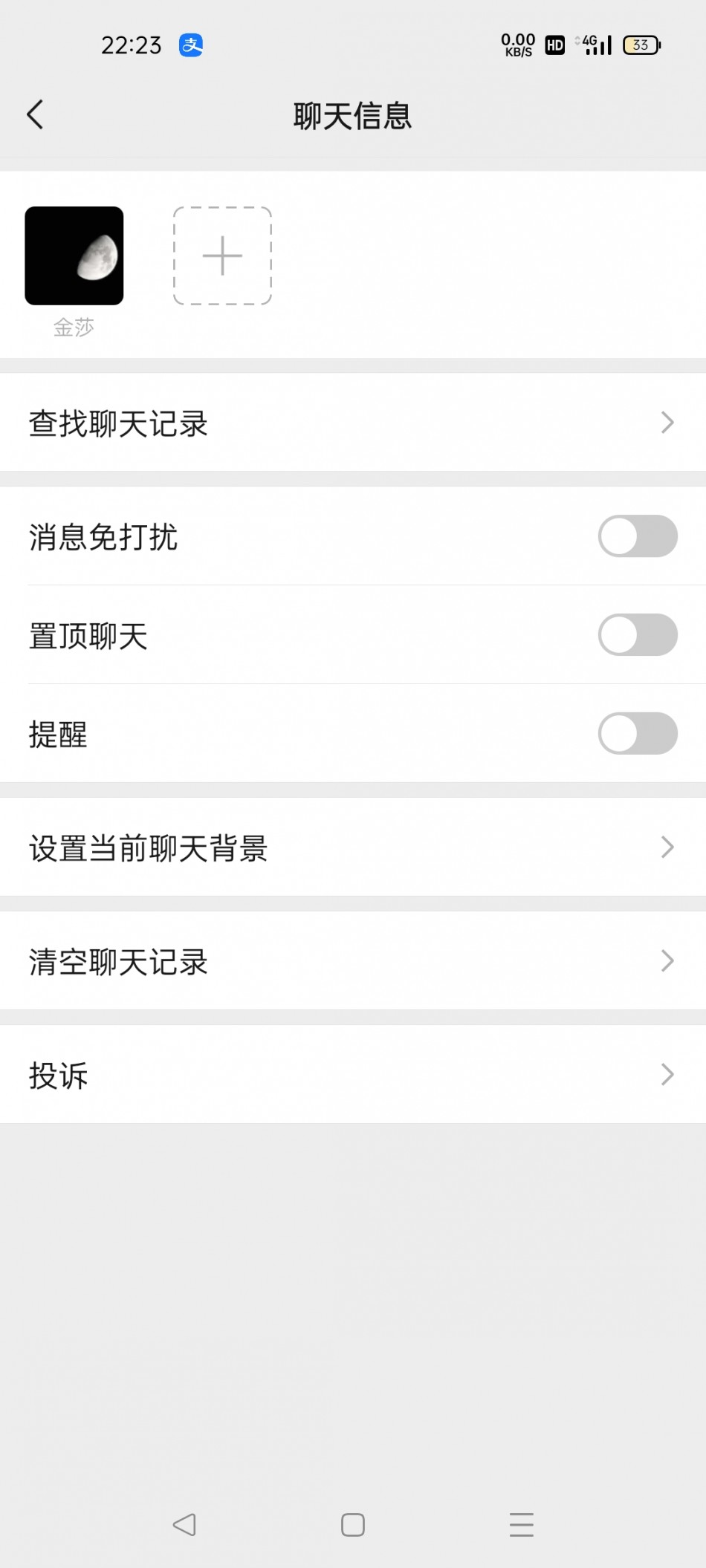Open 设置当前聊天背景
Screen dimensions: 706x1568
[x=352, y=848]
